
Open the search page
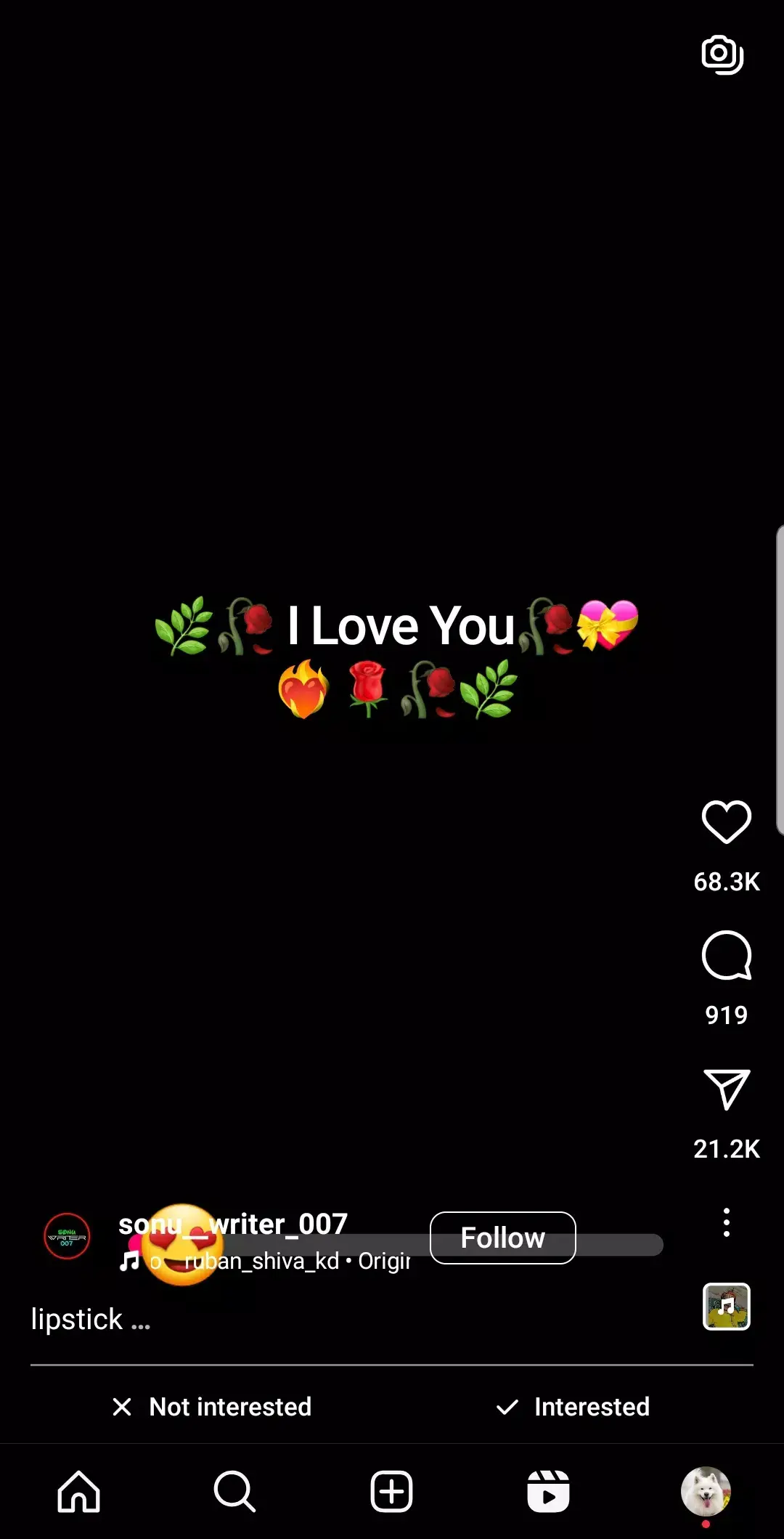coord(234,1493)
